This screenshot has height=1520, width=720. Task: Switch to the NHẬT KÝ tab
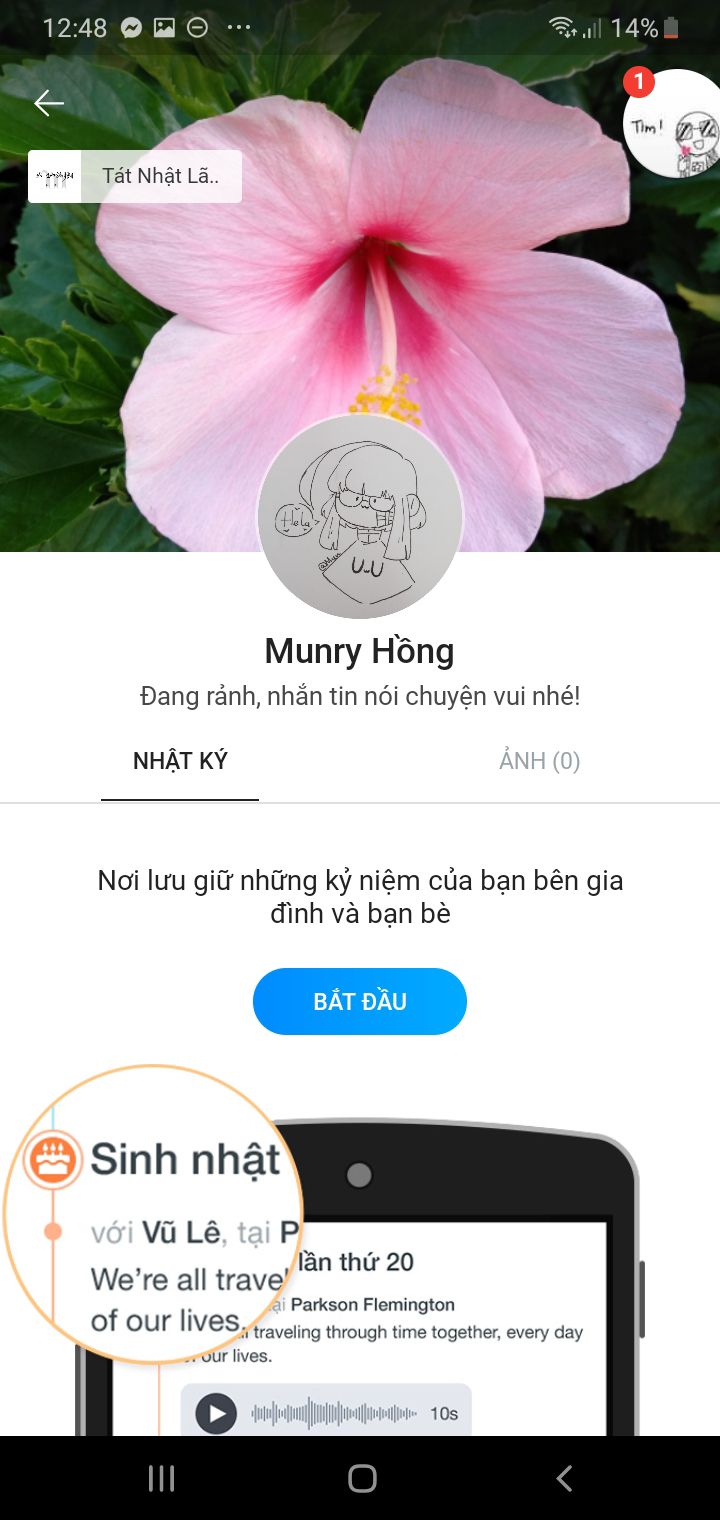point(180,761)
